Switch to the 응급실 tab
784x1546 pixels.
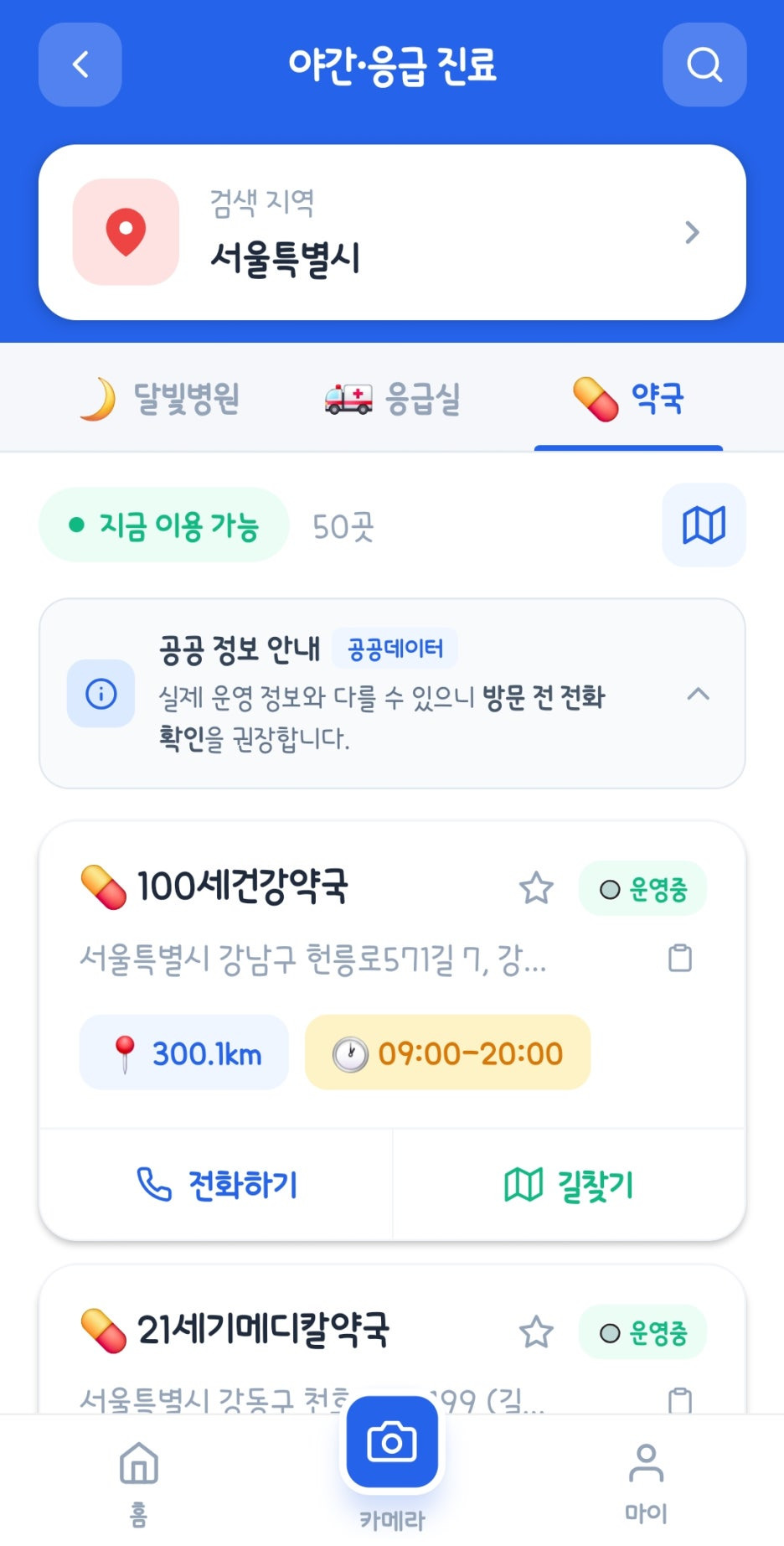(392, 399)
